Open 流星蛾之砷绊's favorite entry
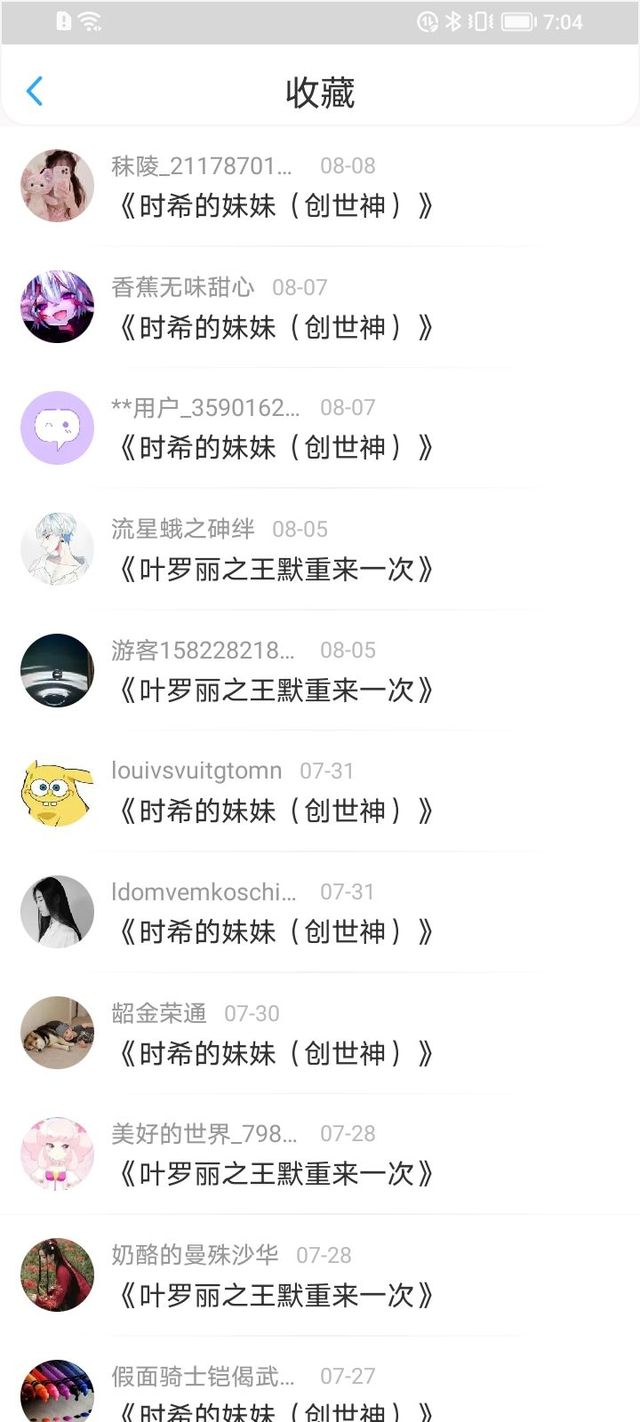The image size is (640, 1422). [x=320, y=549]
